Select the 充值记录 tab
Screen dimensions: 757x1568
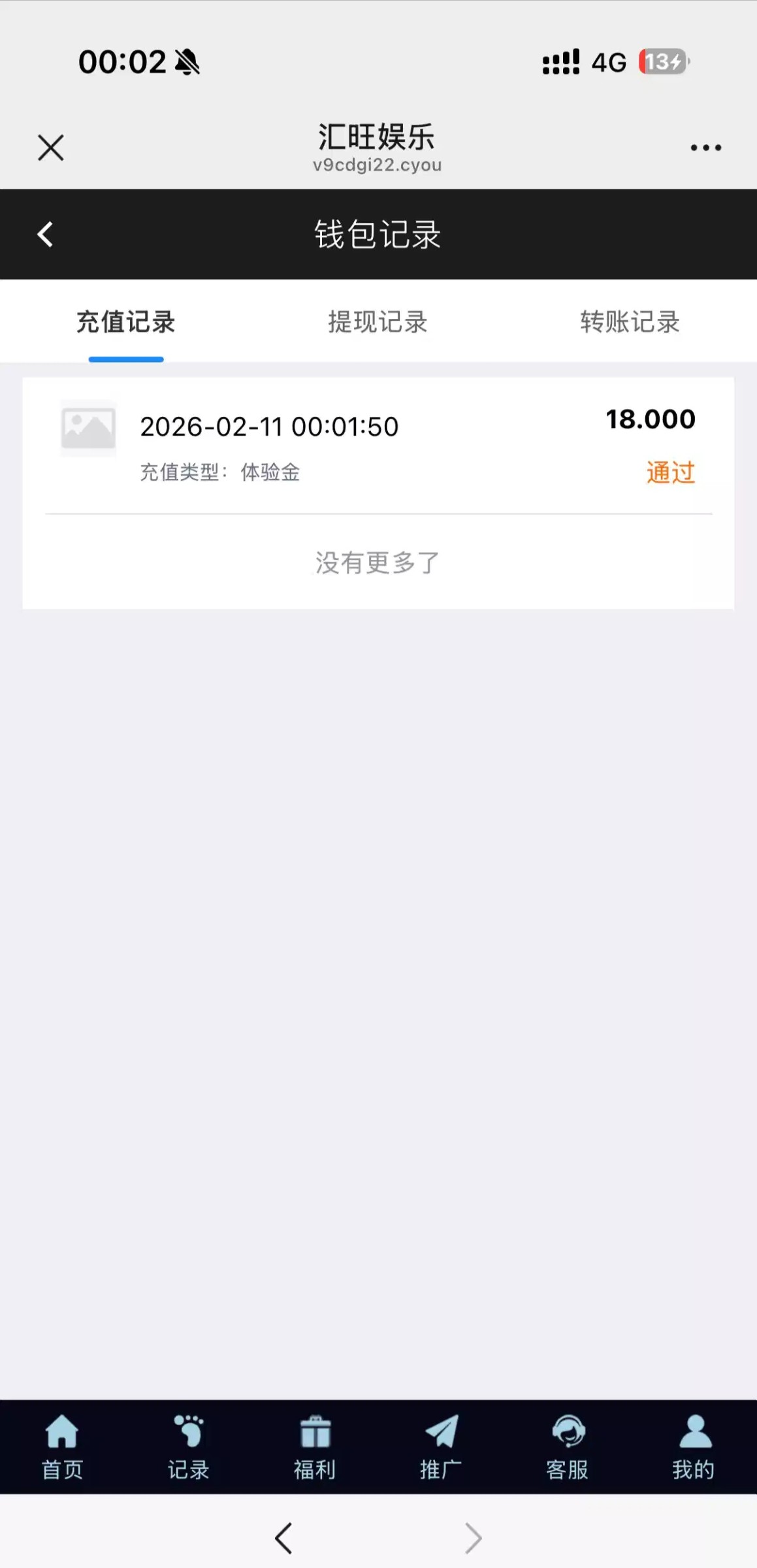126,322
